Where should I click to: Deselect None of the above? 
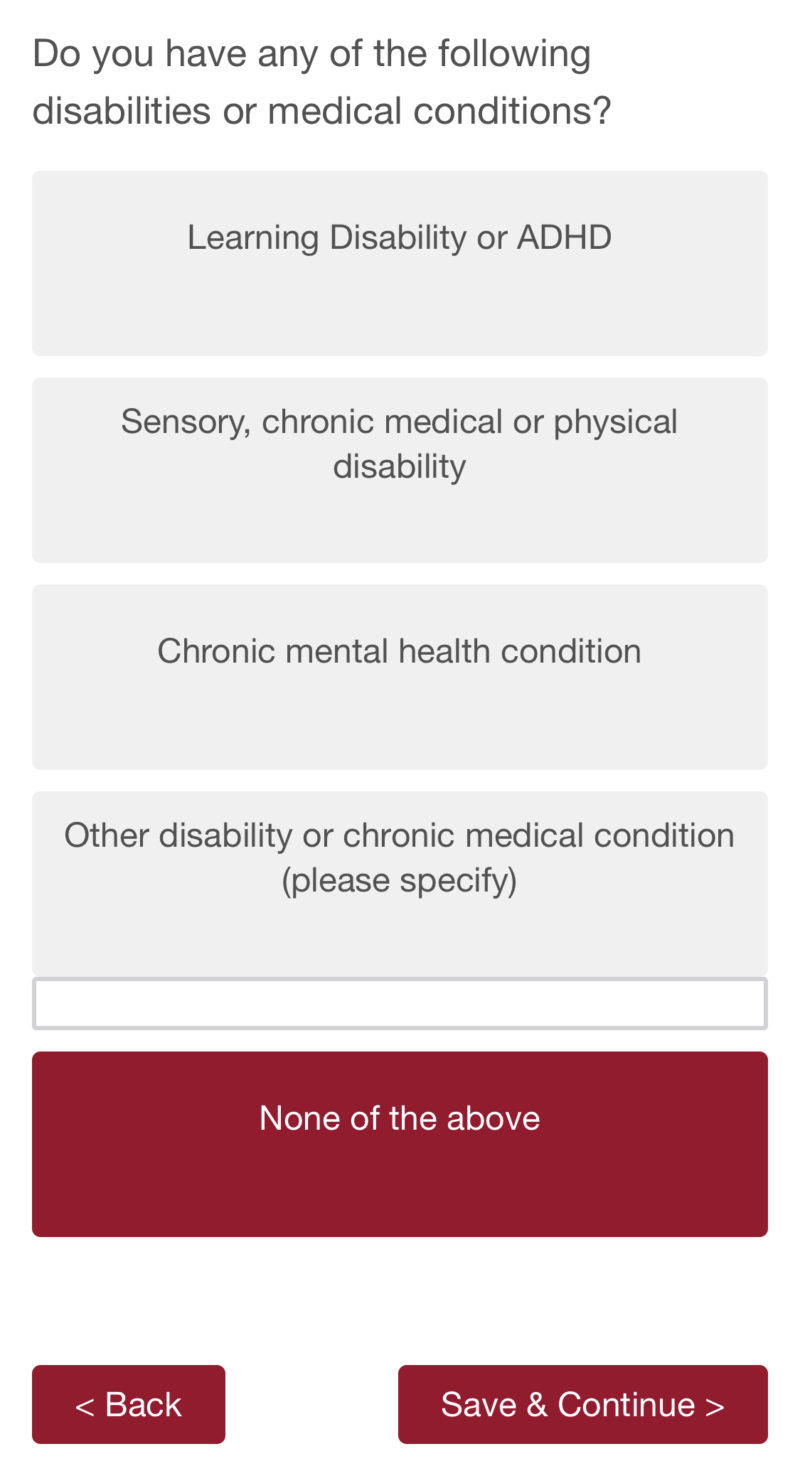point(400,1143)
